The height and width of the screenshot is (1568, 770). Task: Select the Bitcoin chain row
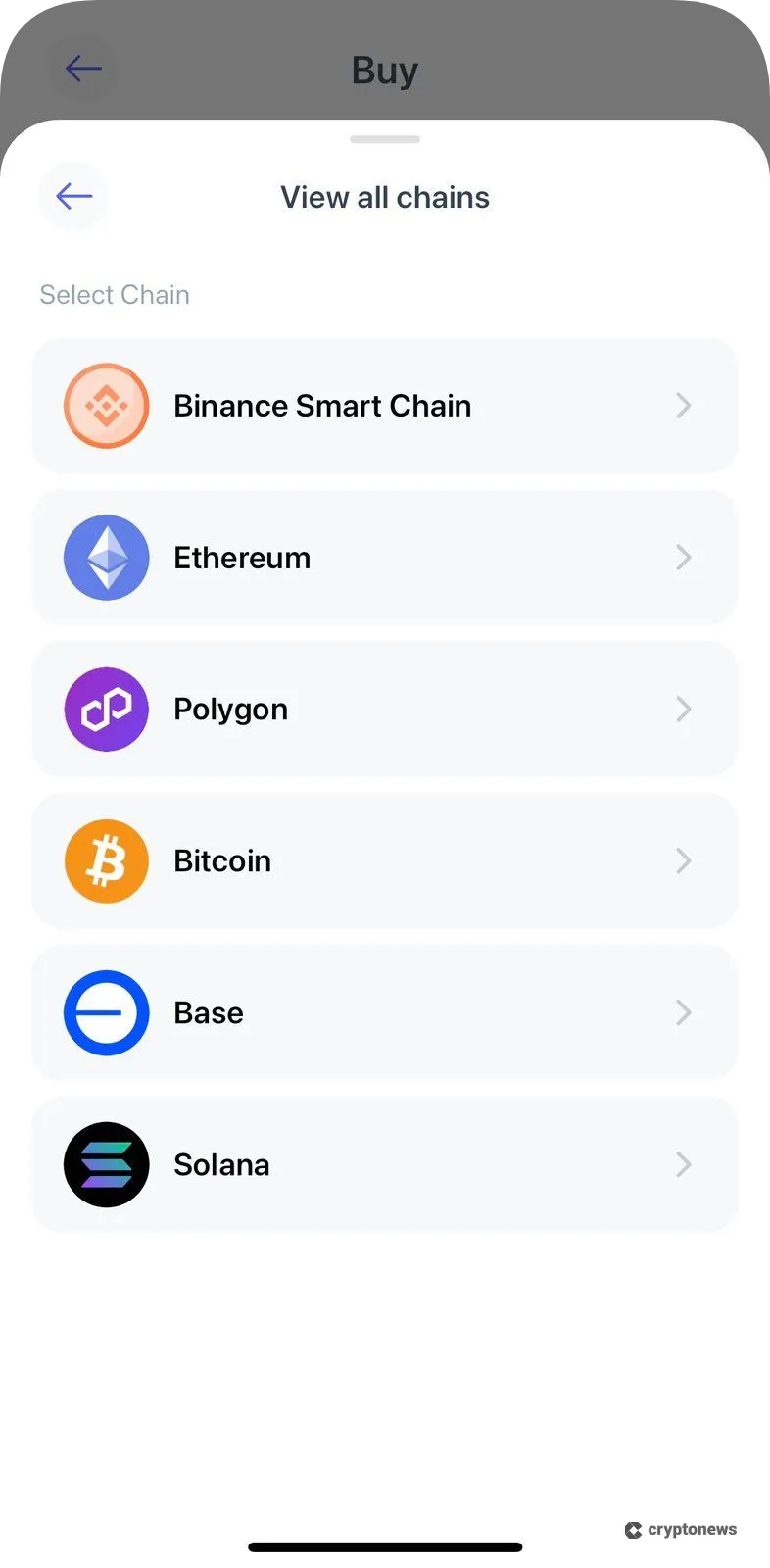pos(385,860)
